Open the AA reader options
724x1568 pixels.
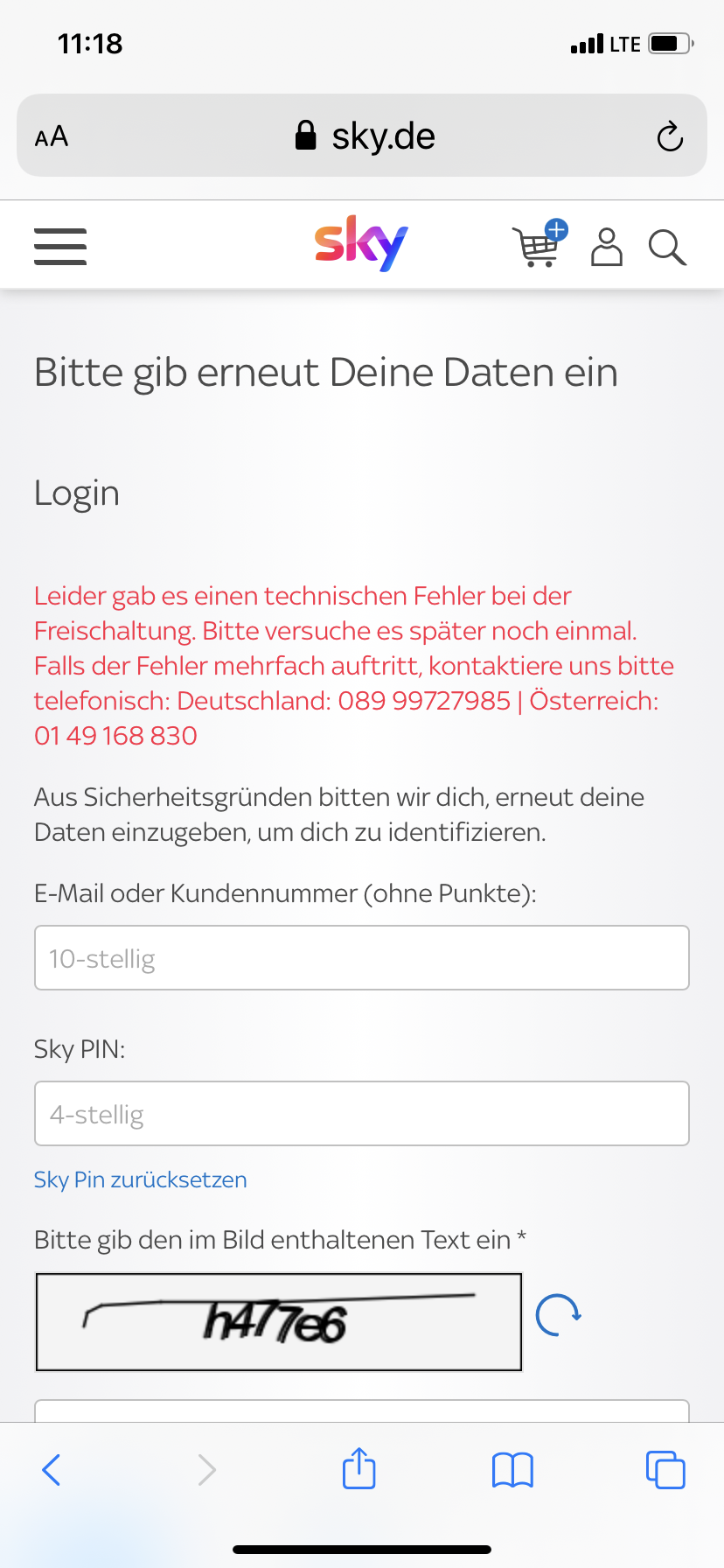pyautogui.click(x=52, y=136)
